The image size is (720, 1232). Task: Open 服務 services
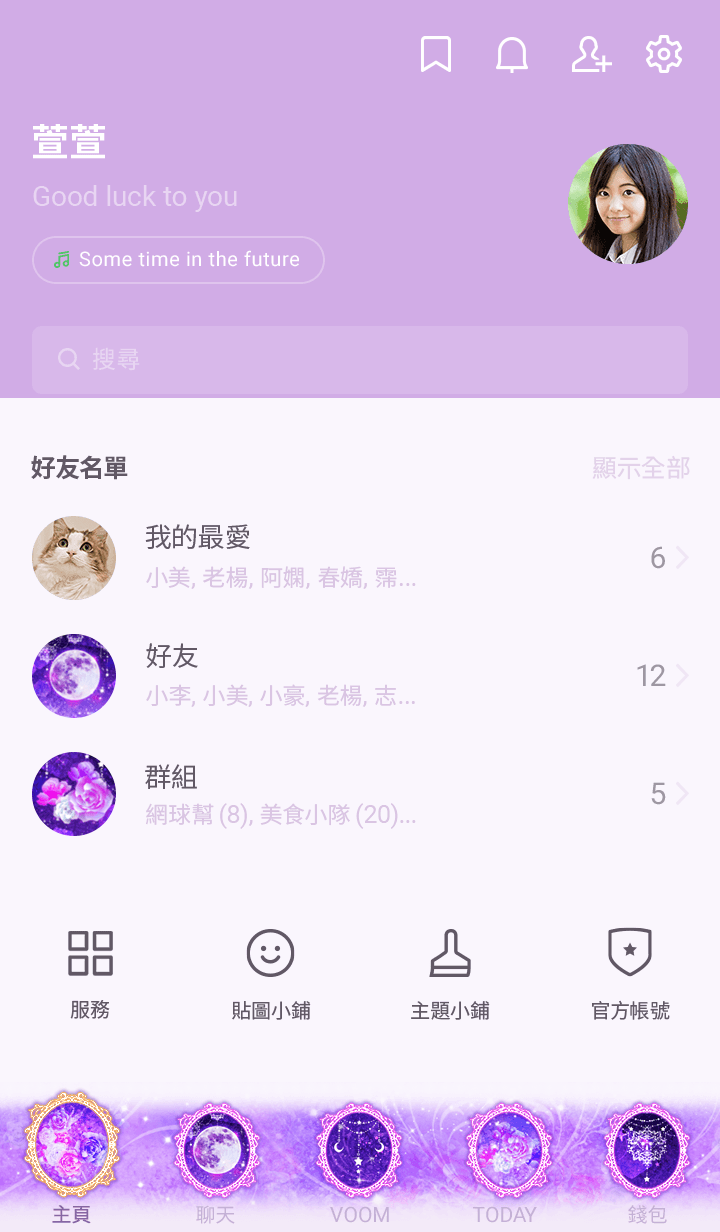coord(90,973)
